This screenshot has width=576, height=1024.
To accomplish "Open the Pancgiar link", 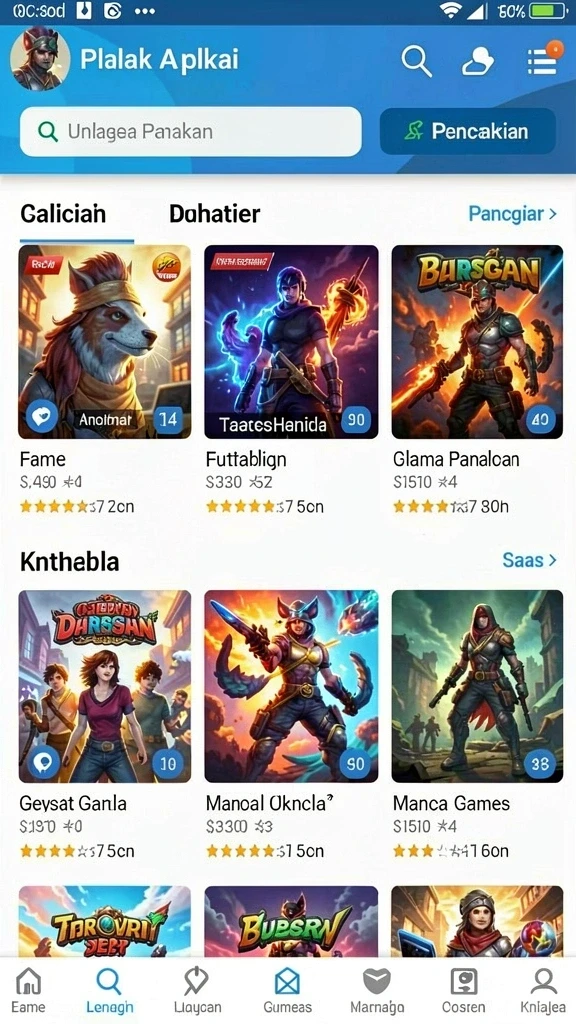I will click(513, 214).
